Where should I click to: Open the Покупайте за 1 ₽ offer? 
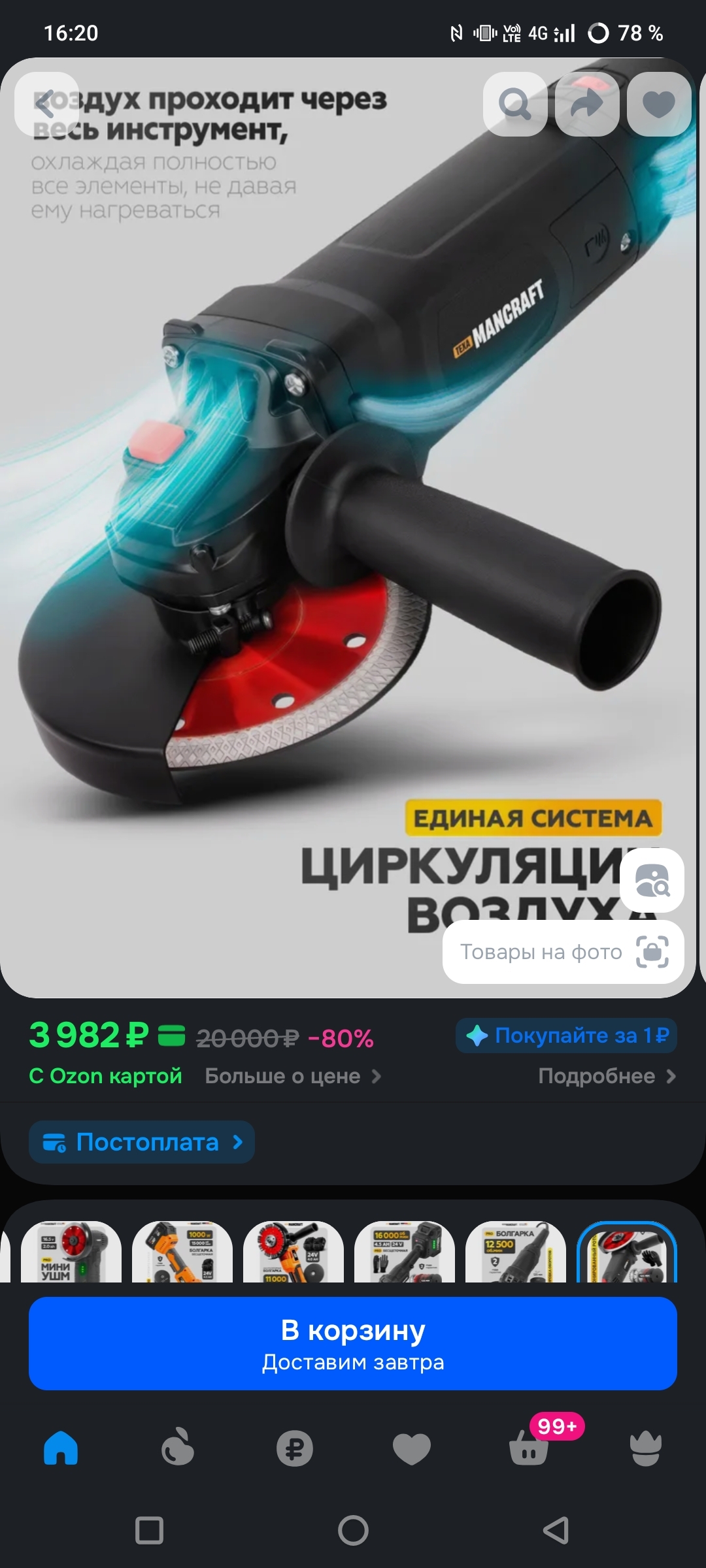[566, 1036]
